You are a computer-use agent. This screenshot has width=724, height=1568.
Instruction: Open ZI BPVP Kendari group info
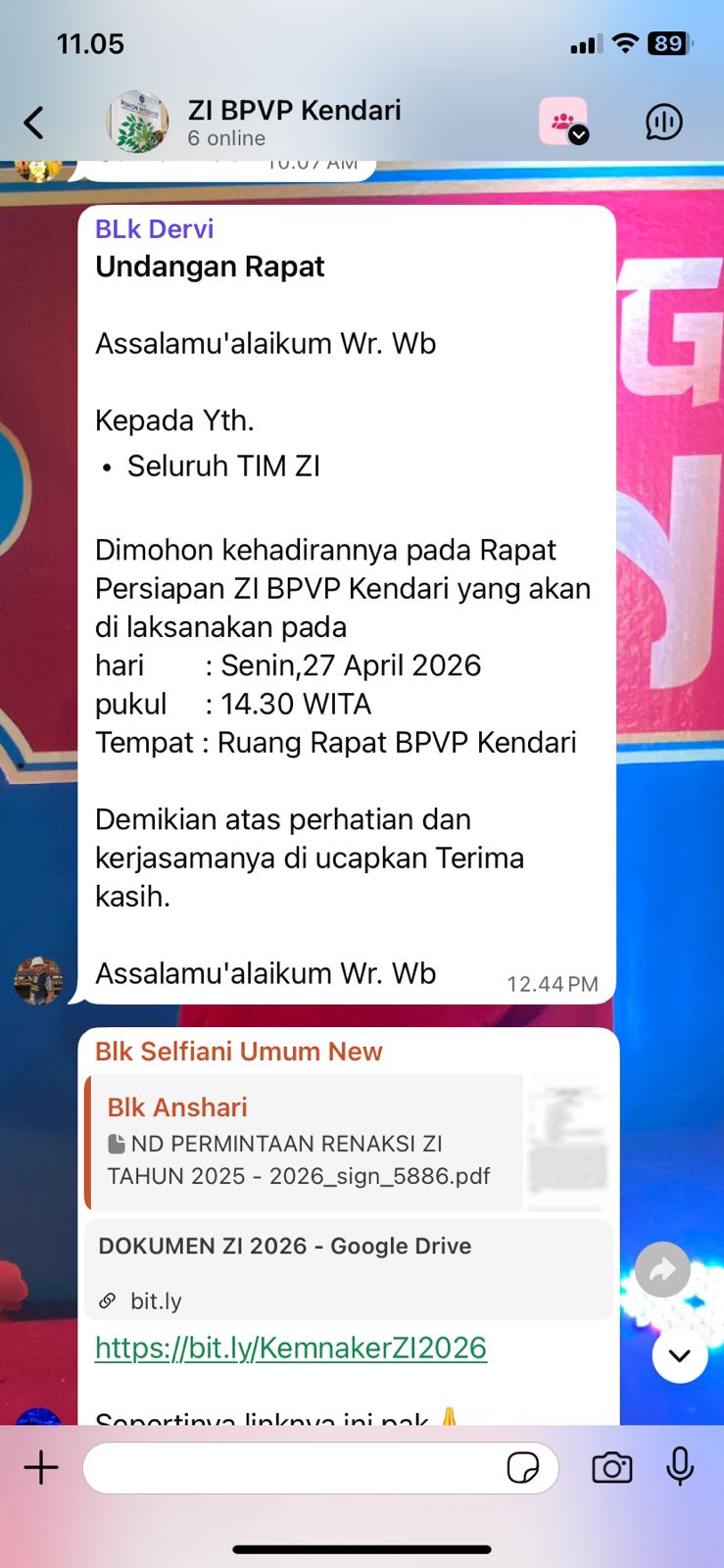pyautogui.click(x=294, y=122)
